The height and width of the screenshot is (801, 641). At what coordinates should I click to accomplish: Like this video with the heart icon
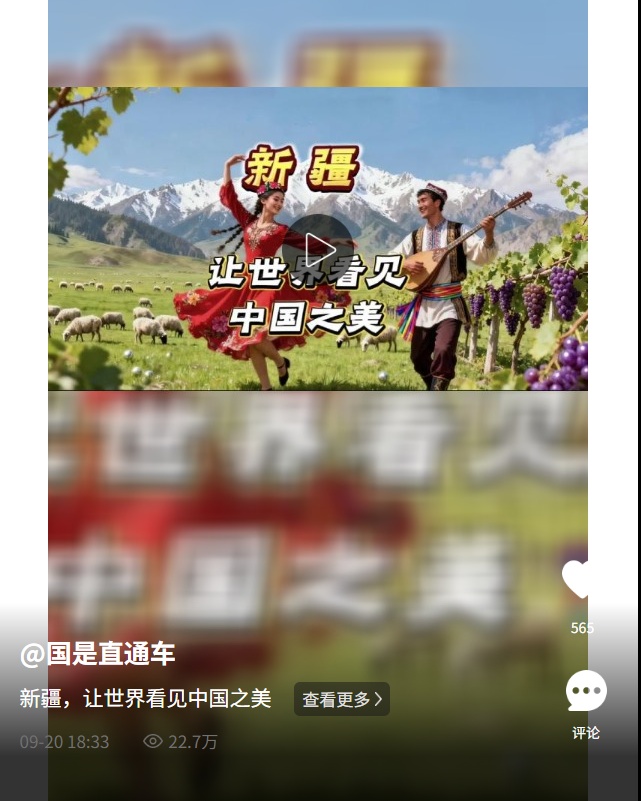580,580
